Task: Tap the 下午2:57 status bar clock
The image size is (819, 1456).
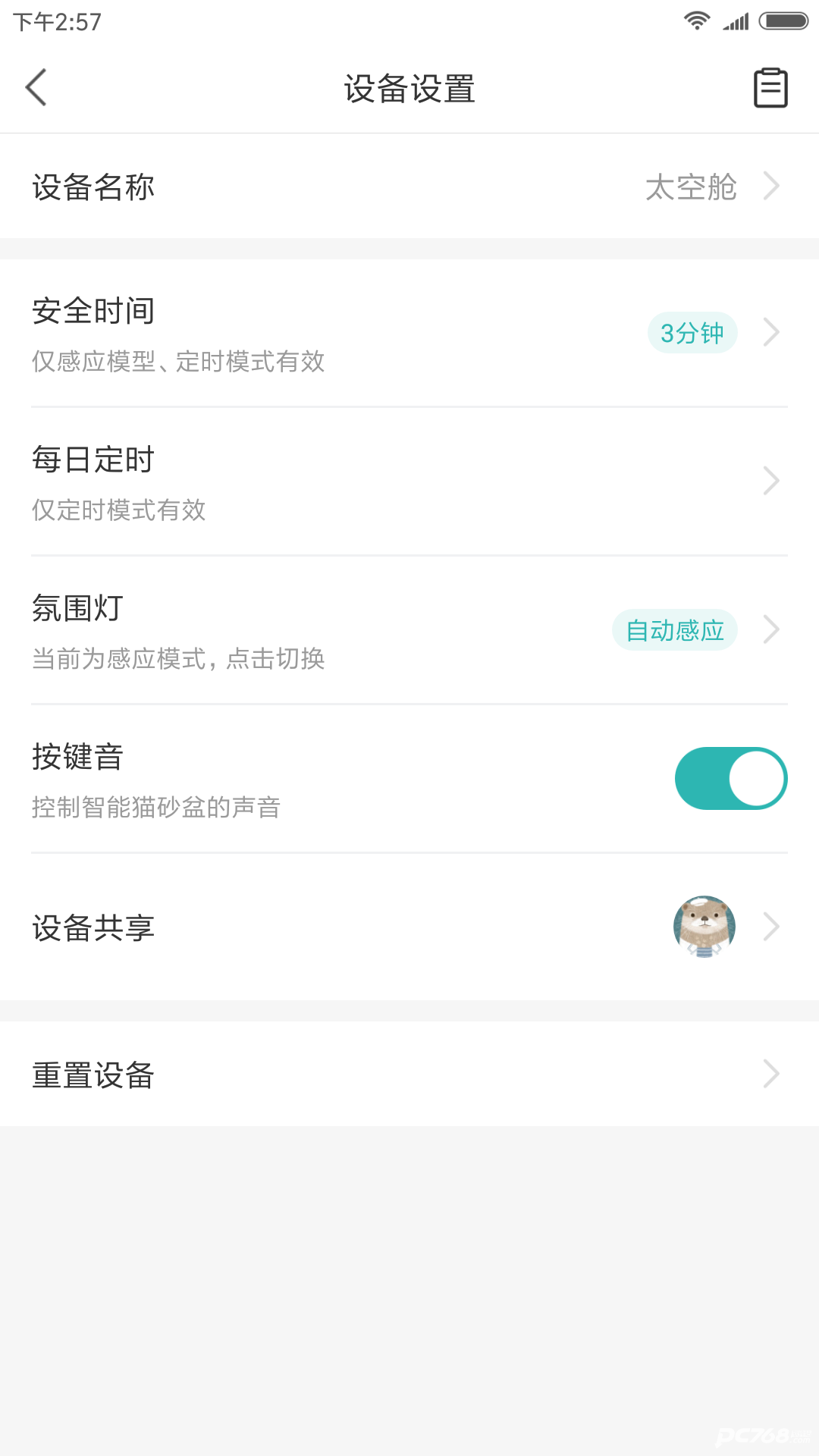Action: click(57, 20)
